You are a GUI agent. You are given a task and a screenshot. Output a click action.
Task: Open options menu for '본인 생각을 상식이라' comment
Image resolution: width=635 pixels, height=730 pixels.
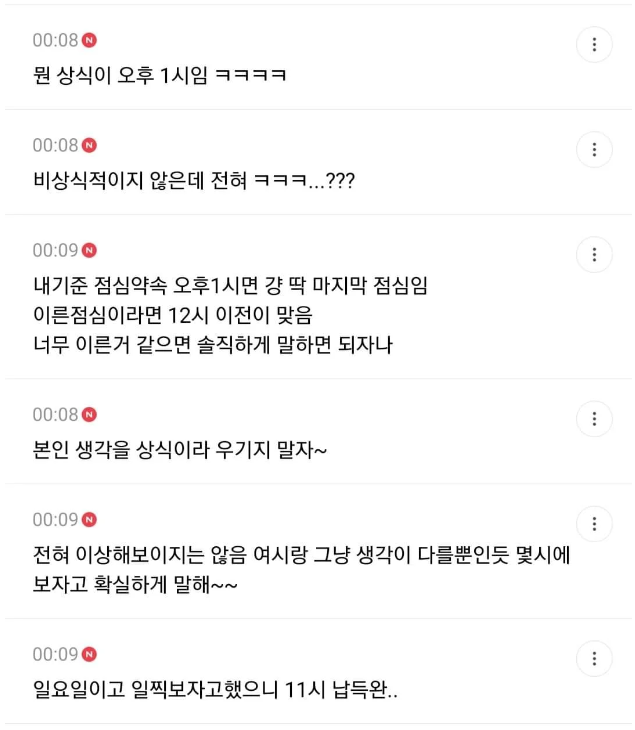coord(594,419)
